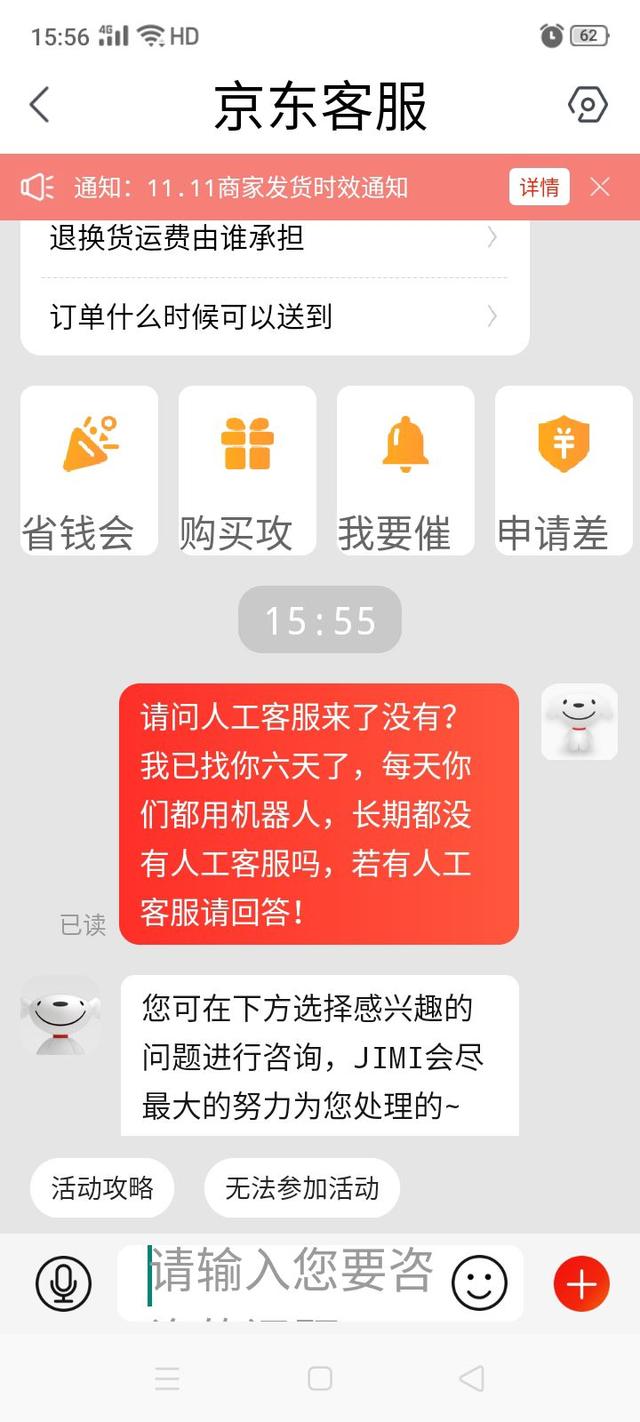This screenshot has height=1422, width=640.
Task: Open the settings hexagon icon
Action: [x=588, y=104]
